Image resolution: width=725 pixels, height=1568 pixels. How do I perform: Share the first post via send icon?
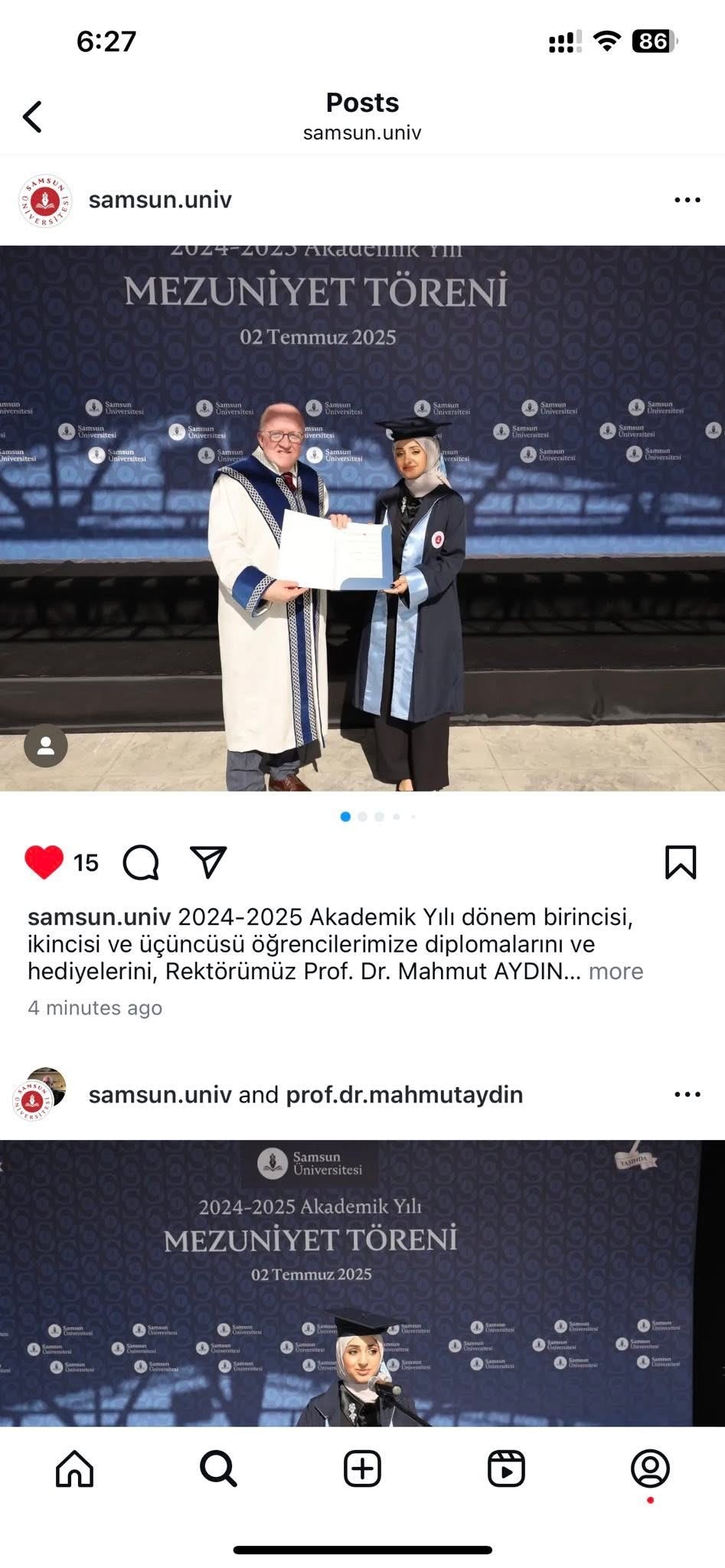(x=208, y=862)
